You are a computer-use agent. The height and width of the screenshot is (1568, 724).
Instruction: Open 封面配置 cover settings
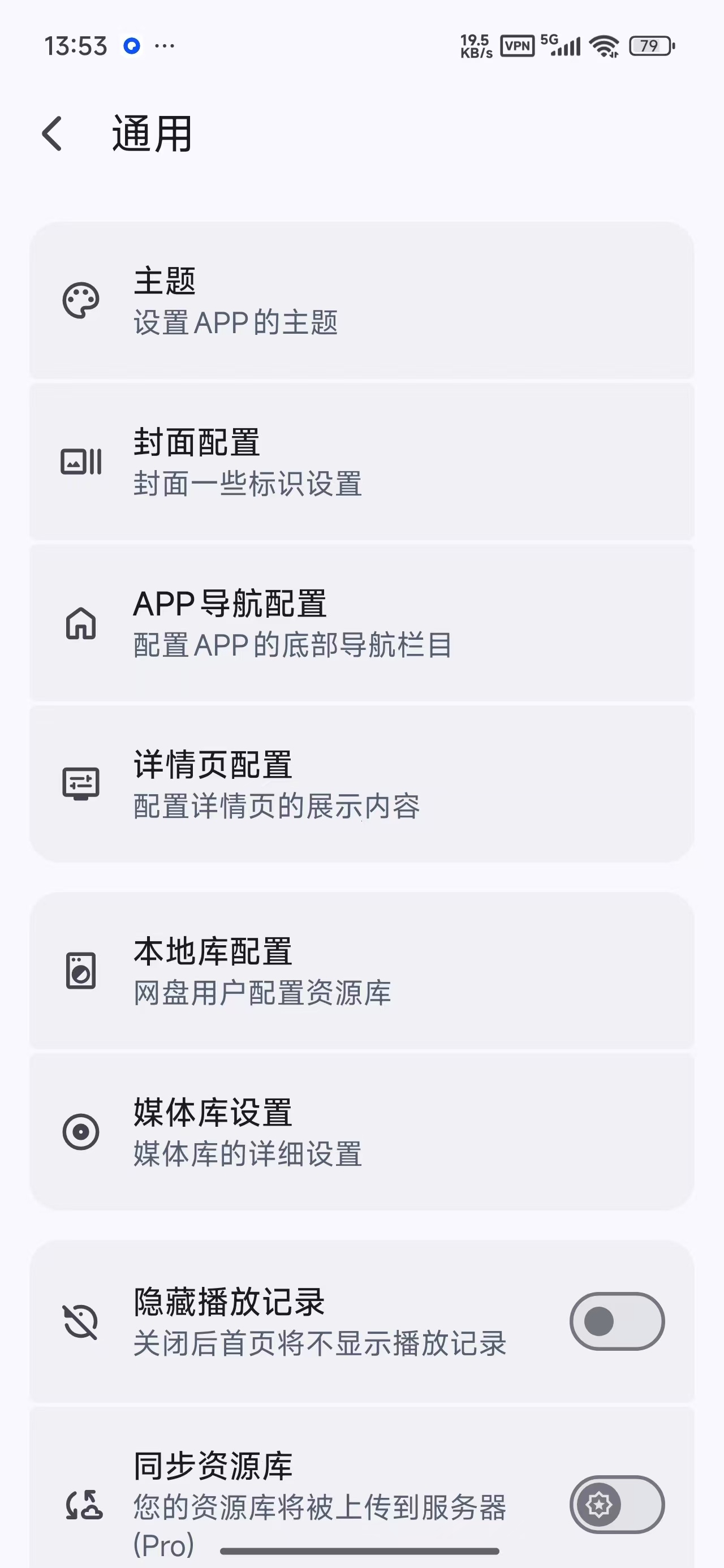pos(361,462)
